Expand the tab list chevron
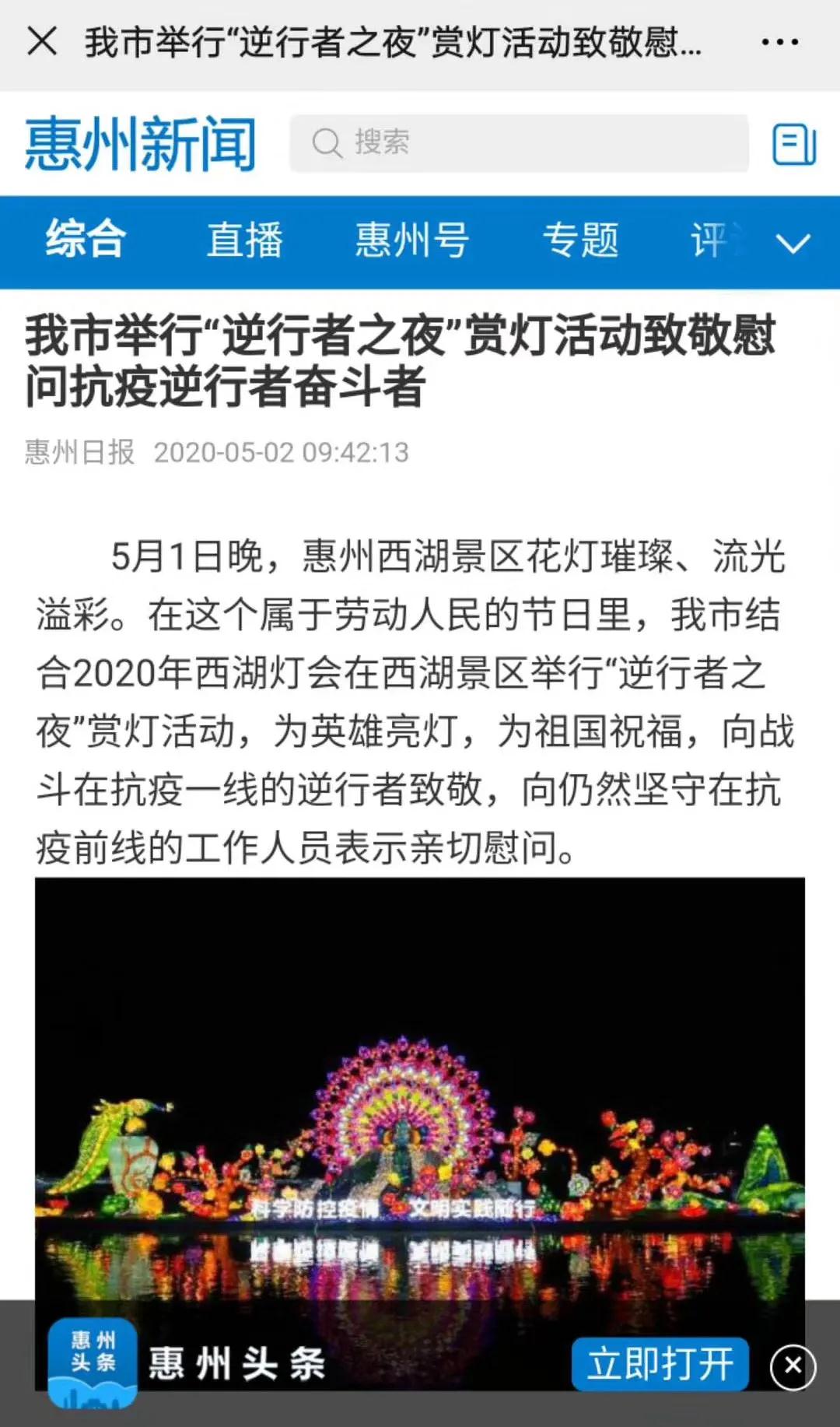Viewport: 840px width, 1427px height. coord(793,244)
